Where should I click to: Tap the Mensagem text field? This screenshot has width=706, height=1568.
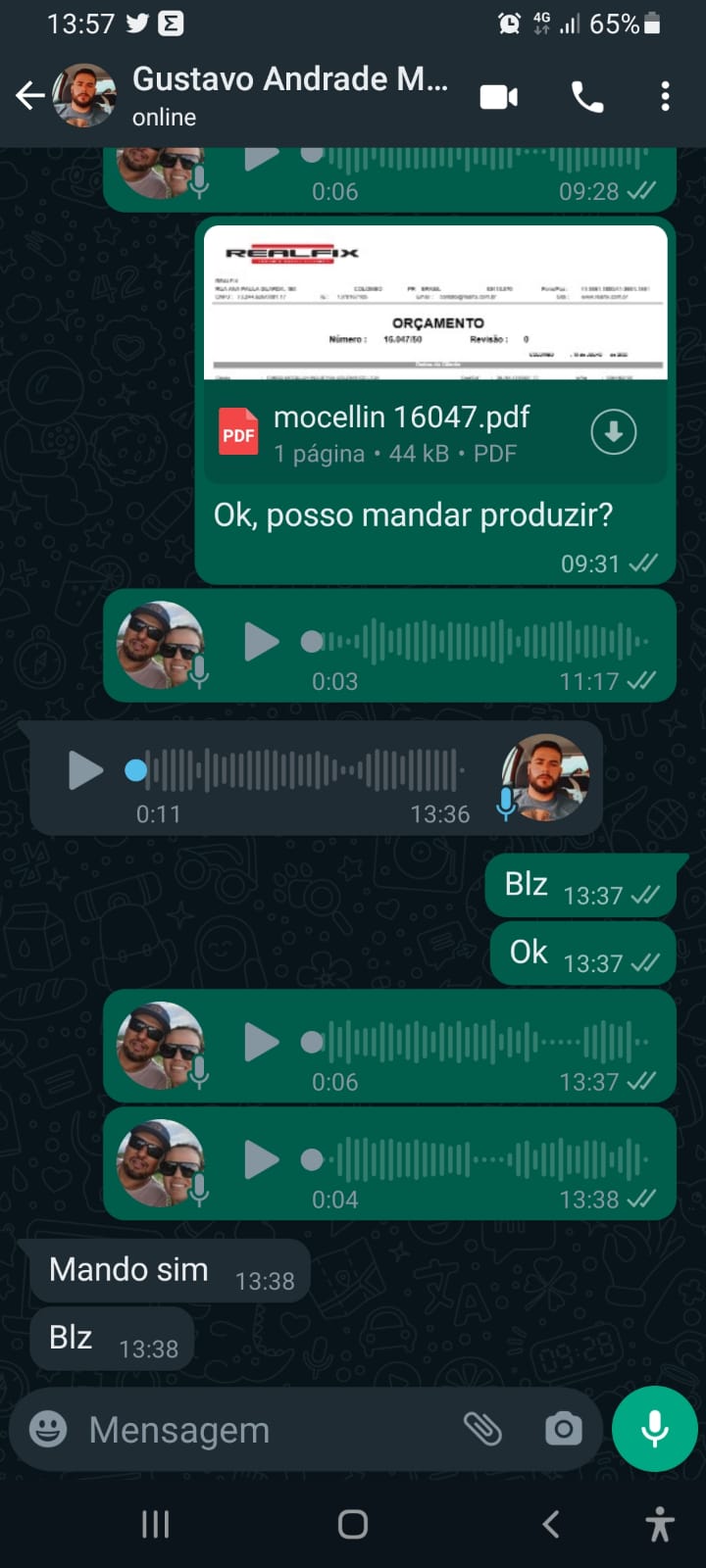coord(265,1430)
